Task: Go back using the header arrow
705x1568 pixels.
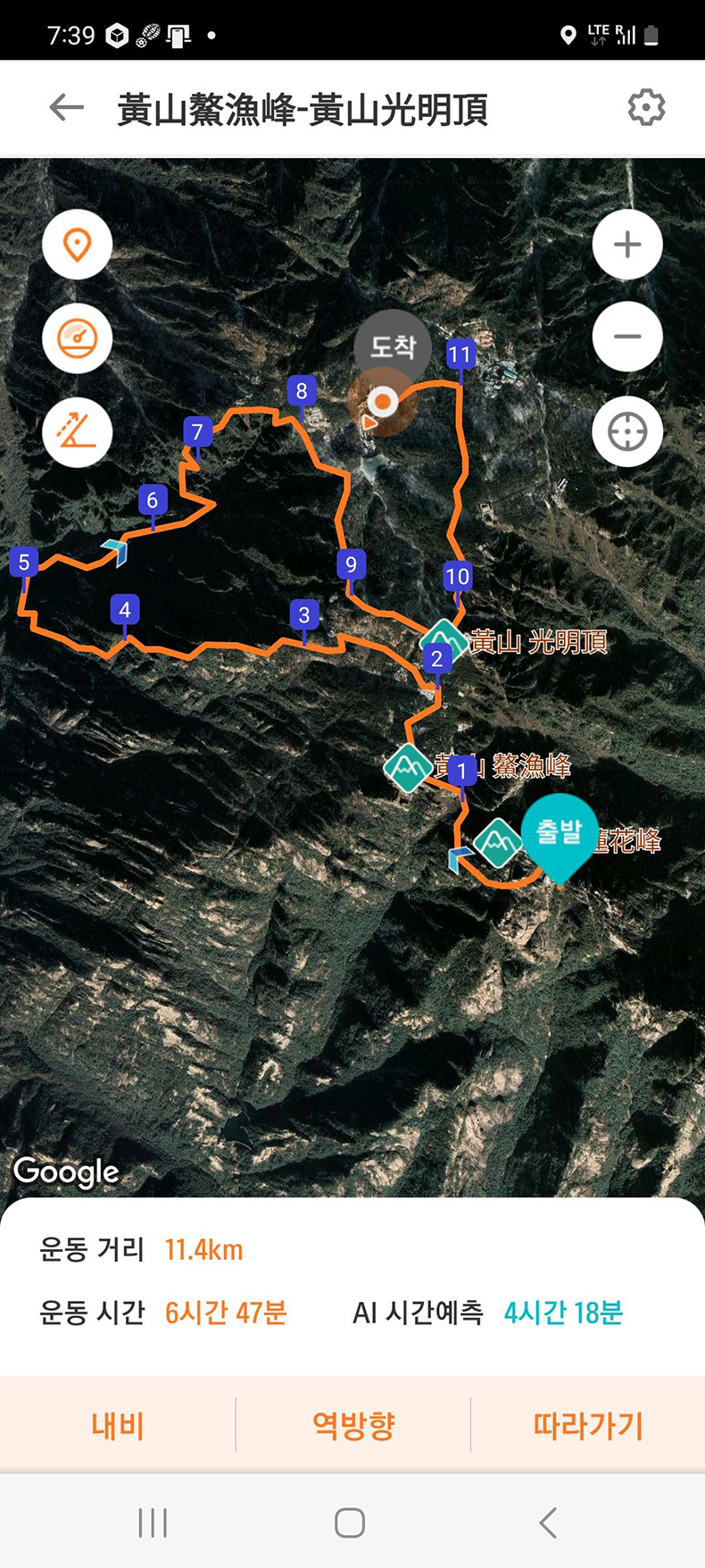Action: coord(66,108)
